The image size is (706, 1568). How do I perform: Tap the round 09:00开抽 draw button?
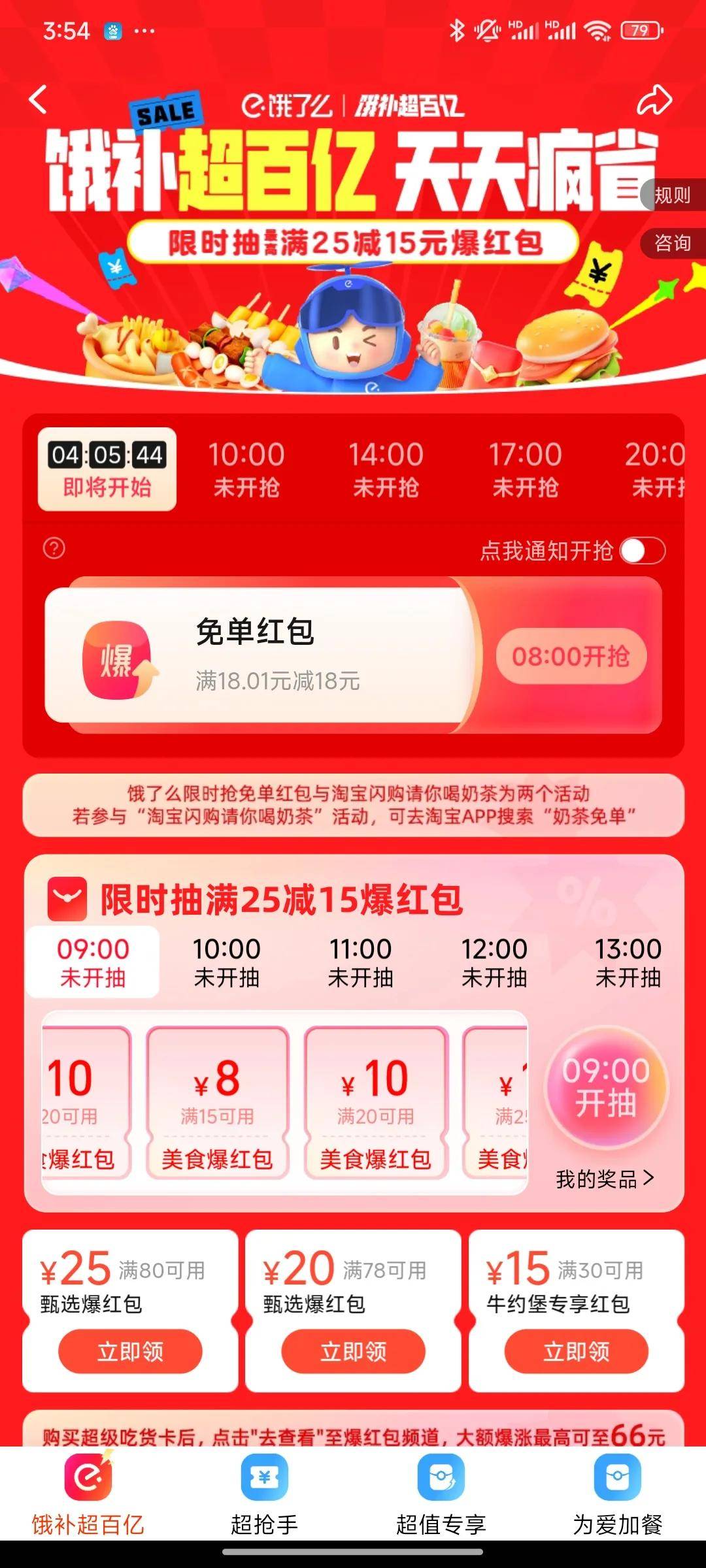point(606,1086)
